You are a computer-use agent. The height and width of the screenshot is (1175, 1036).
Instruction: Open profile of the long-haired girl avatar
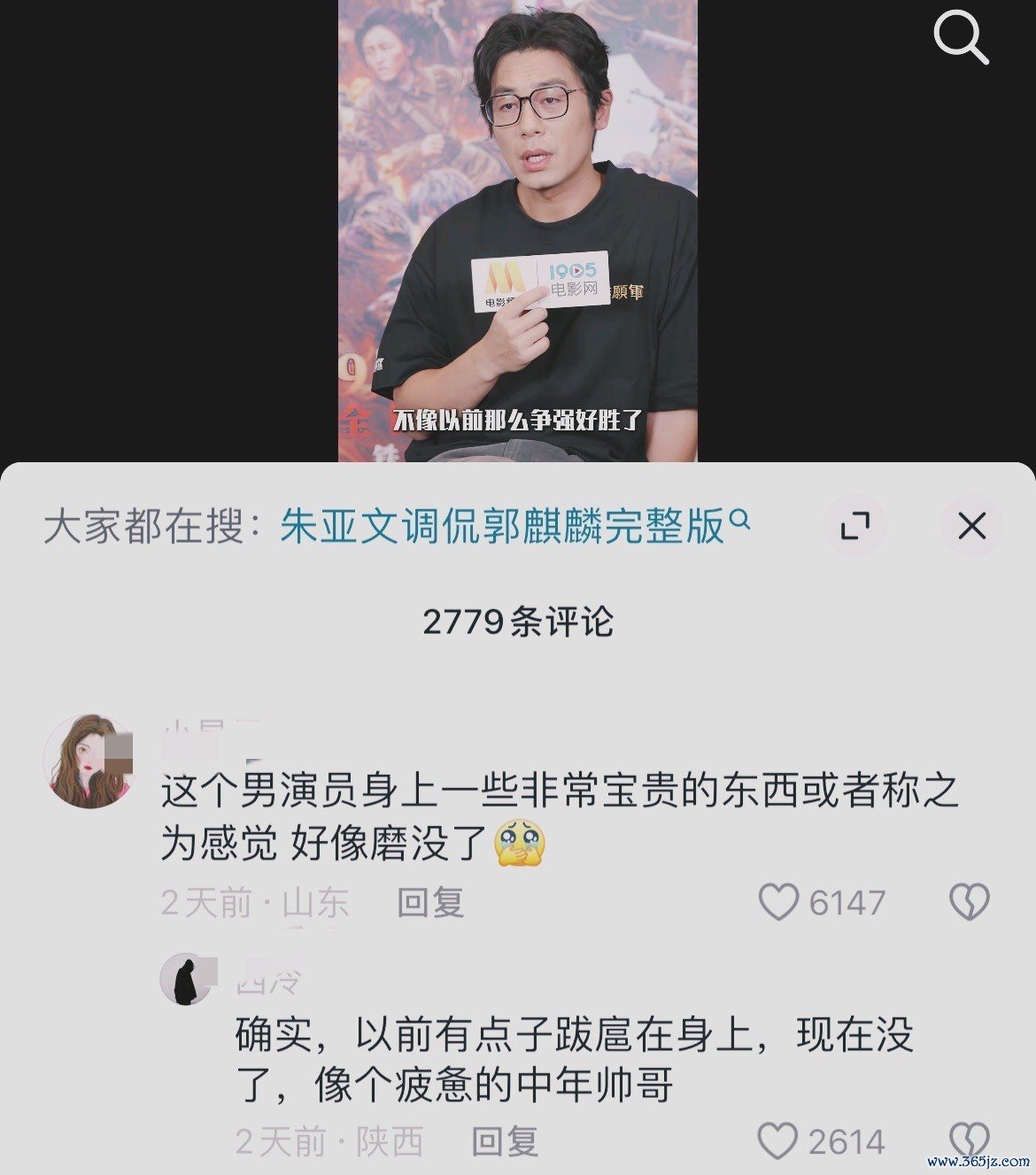[x=89, y=761]
